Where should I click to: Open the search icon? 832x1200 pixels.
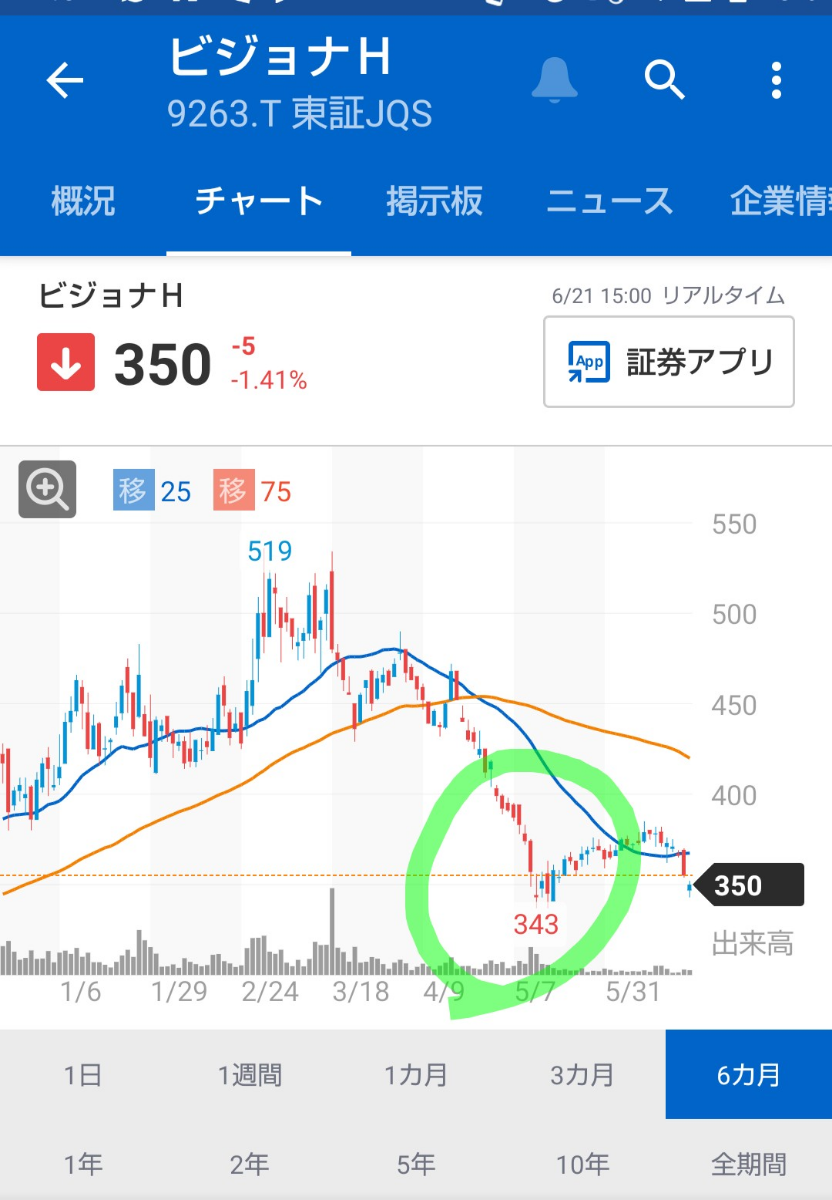[665, 79]
